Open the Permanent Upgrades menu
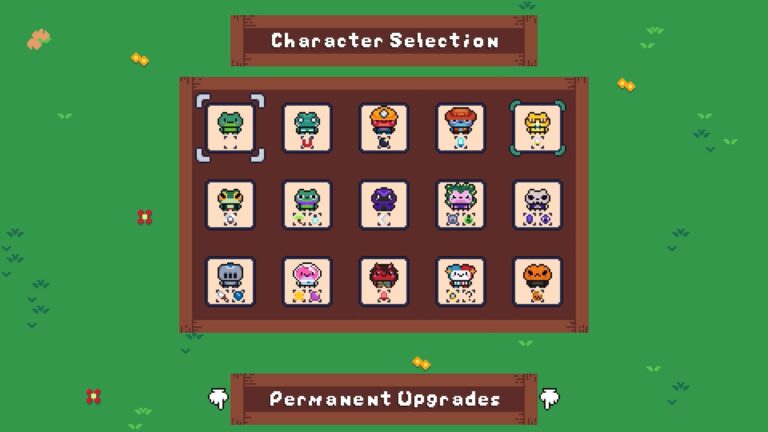Viewport: 768px width, 432px height. [384, 399]
